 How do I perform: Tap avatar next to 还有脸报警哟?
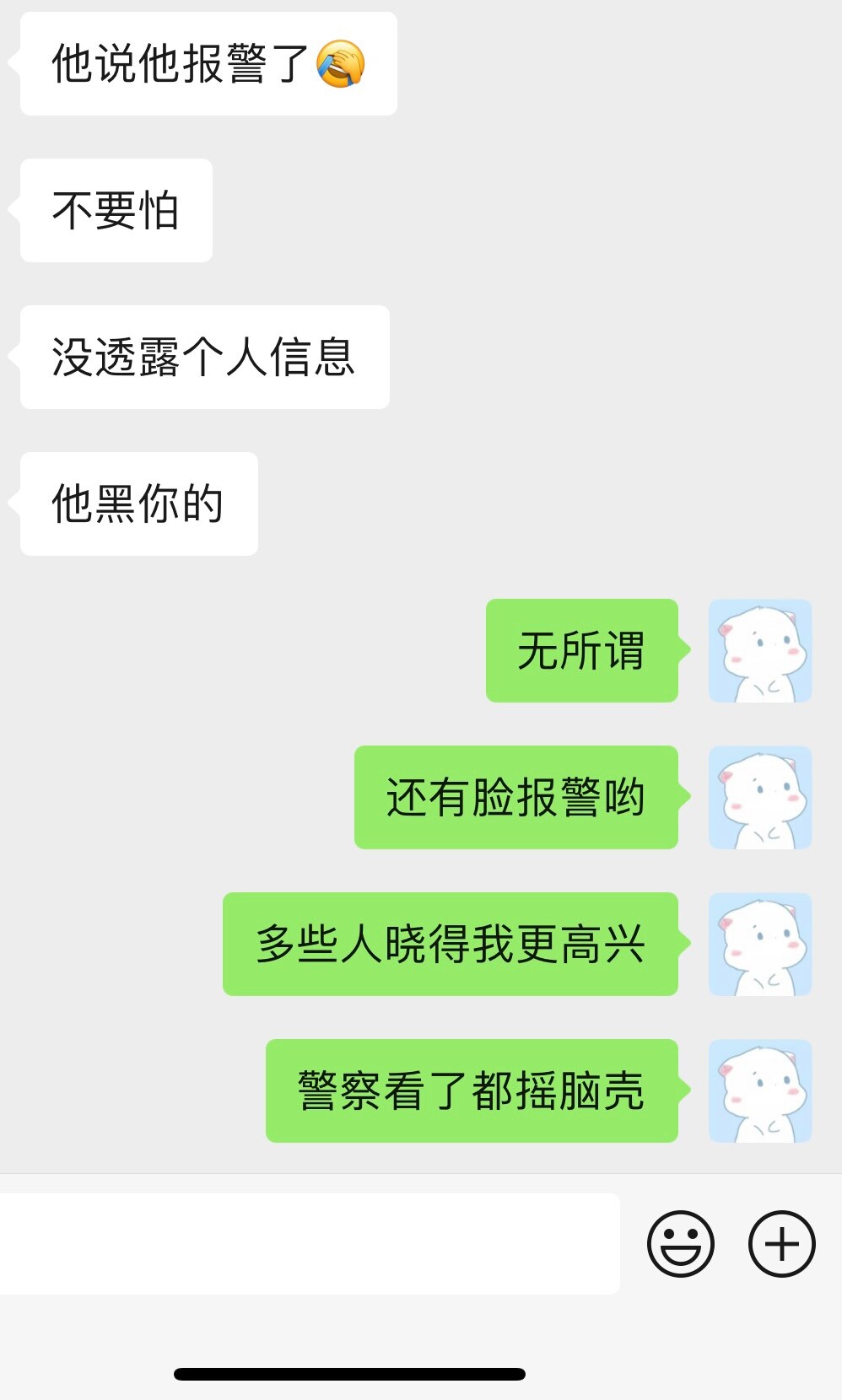(759, 797)
